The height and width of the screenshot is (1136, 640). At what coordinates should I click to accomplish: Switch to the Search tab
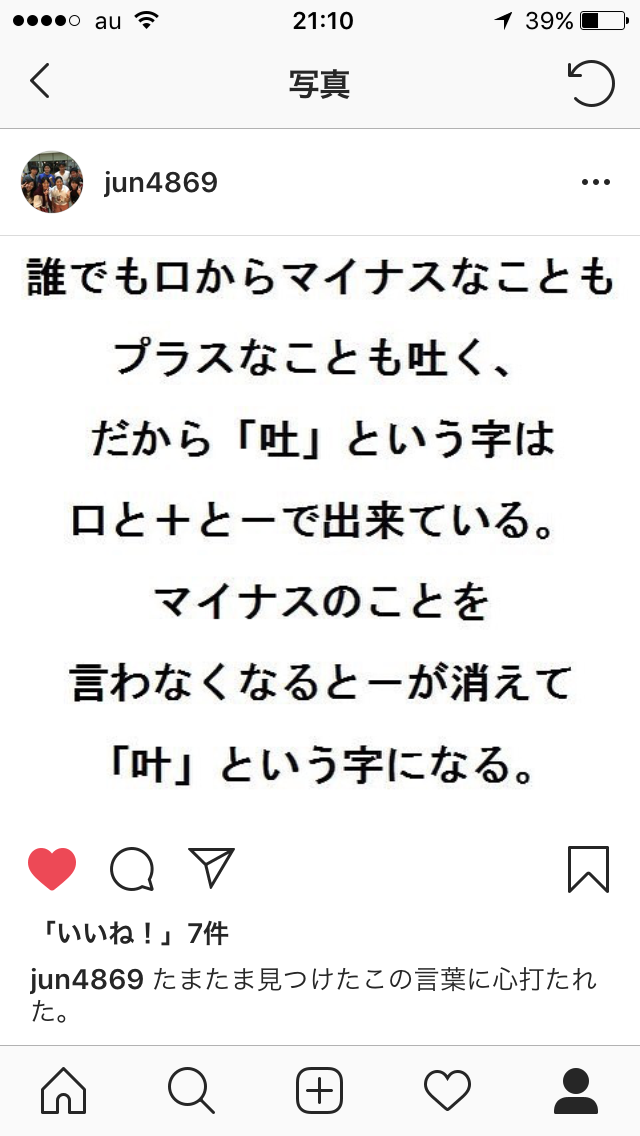191,1090
